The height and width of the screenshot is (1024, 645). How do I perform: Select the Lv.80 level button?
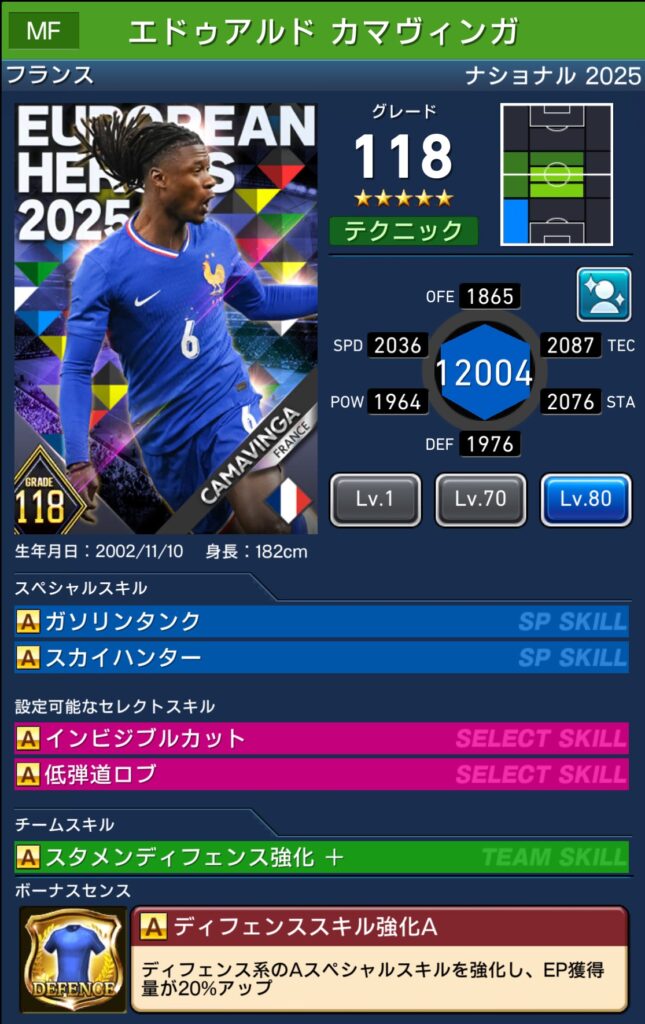586,499
